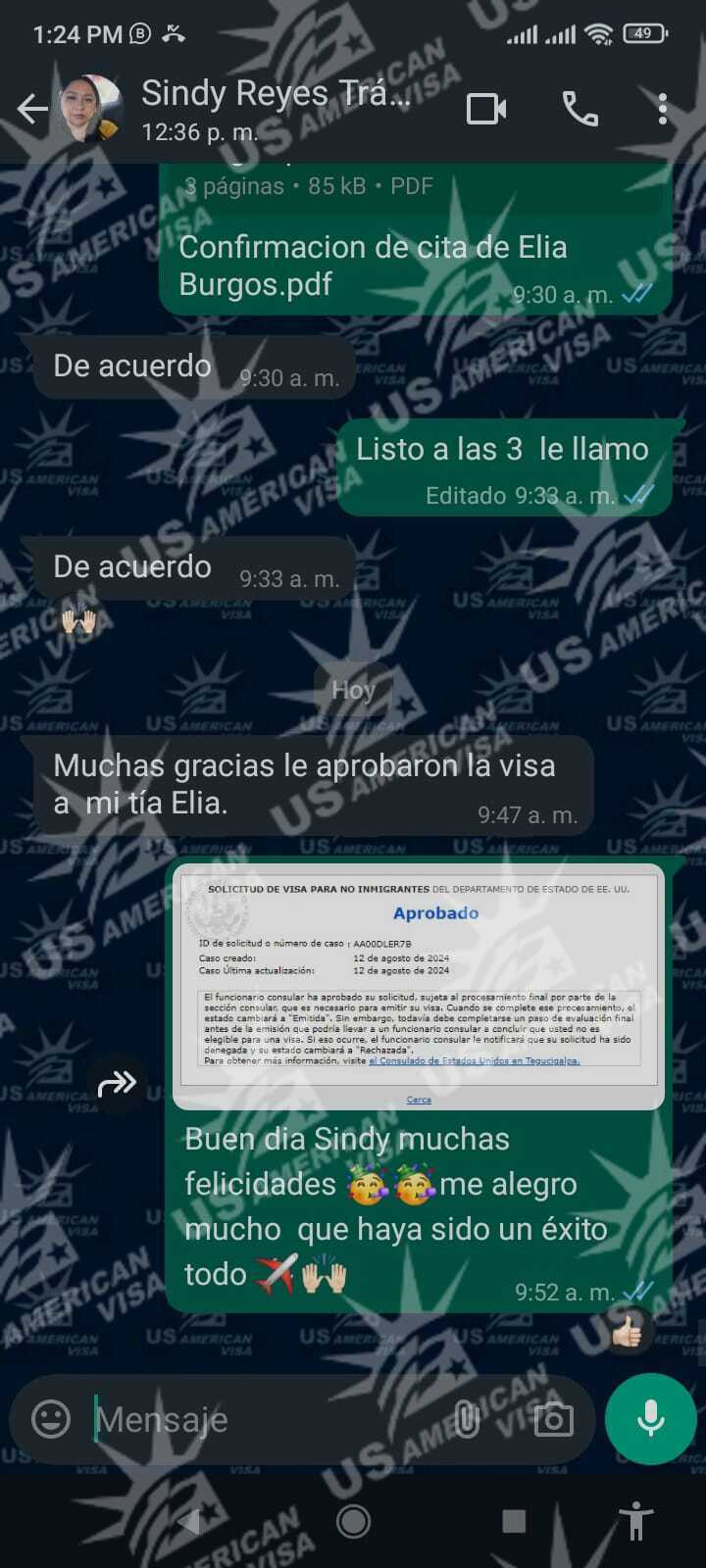Tap the microphone voice message button
Image resolution: width=706 pixels, height=1568 pixels.
pyautogui.click(x=650, y=1418)
